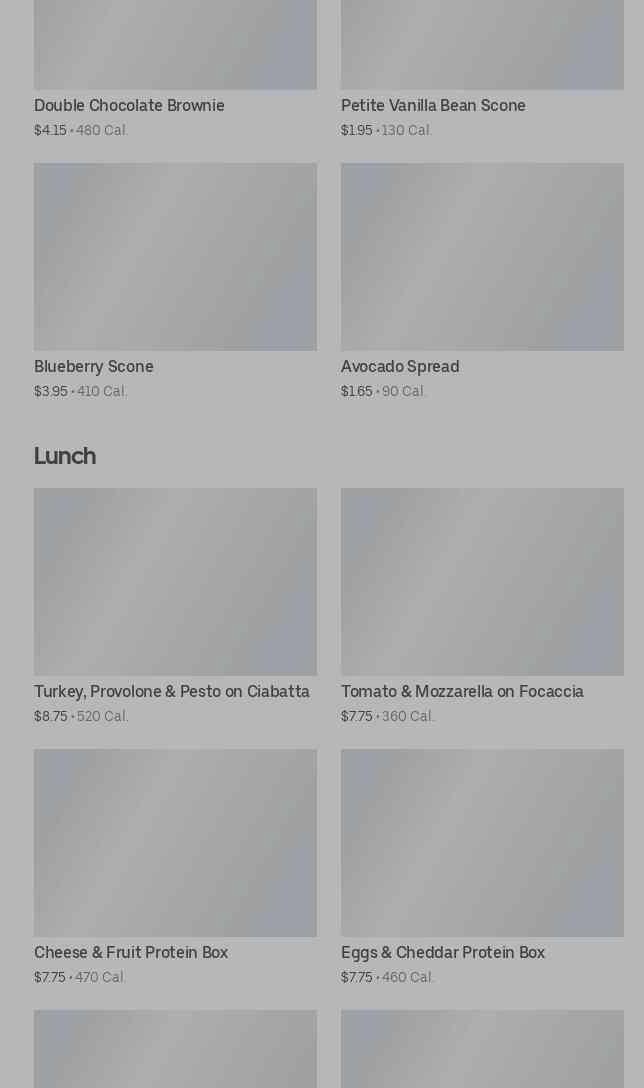
Task: View the Eggs & Cheddar Protein Box
Action: [482, 867]
